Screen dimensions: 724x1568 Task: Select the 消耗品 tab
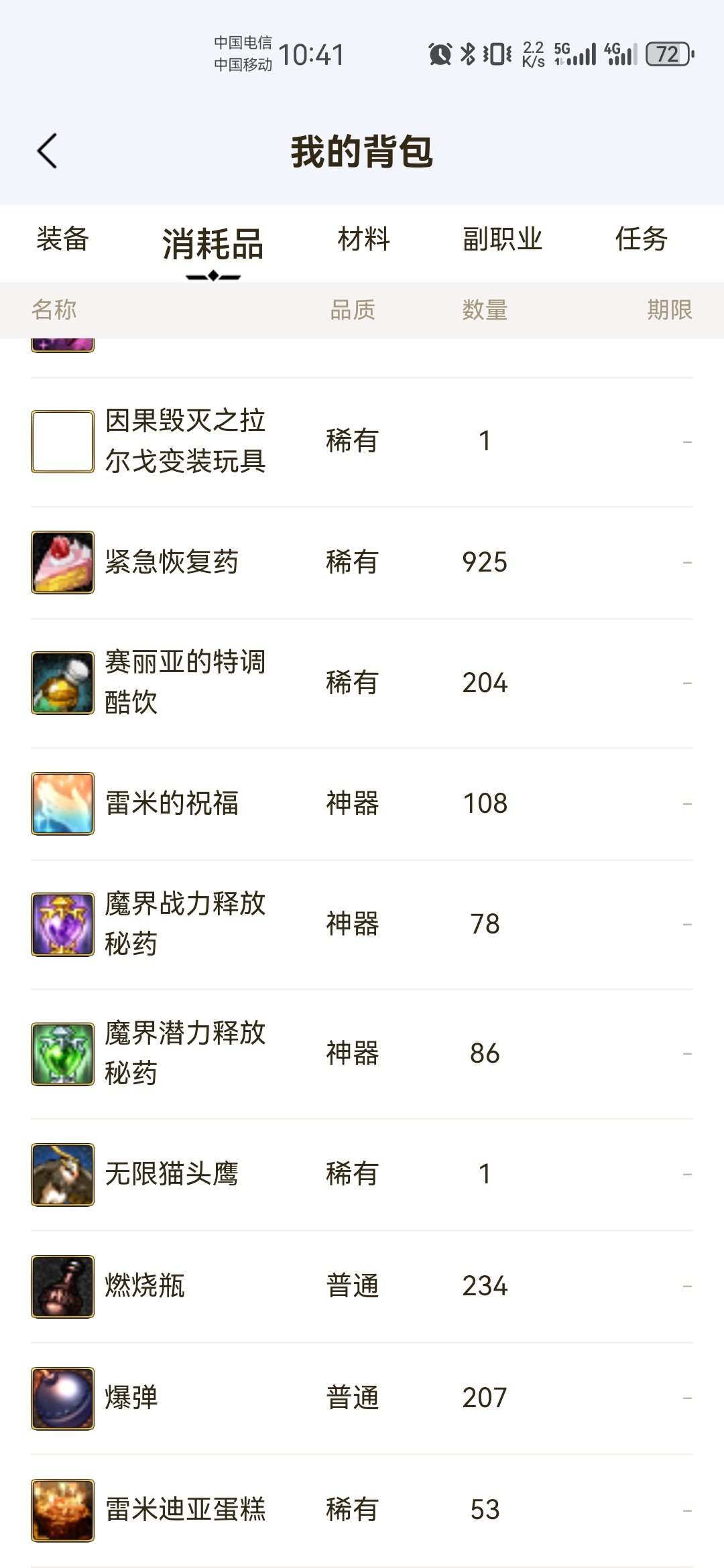click(213, 244)
